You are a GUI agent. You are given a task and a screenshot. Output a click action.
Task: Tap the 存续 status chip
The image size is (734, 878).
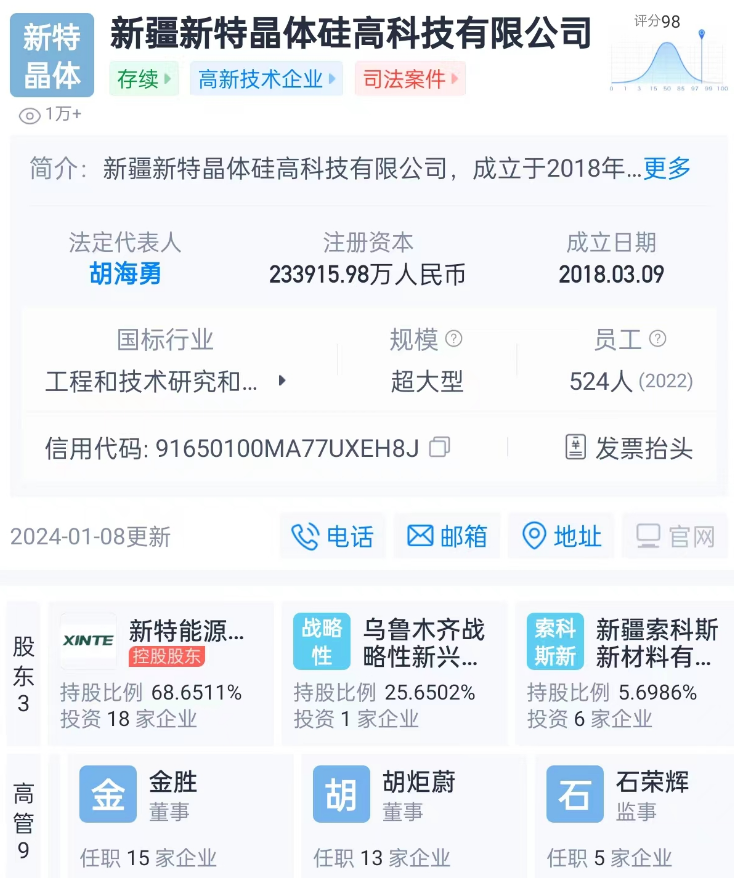point(144,79)
